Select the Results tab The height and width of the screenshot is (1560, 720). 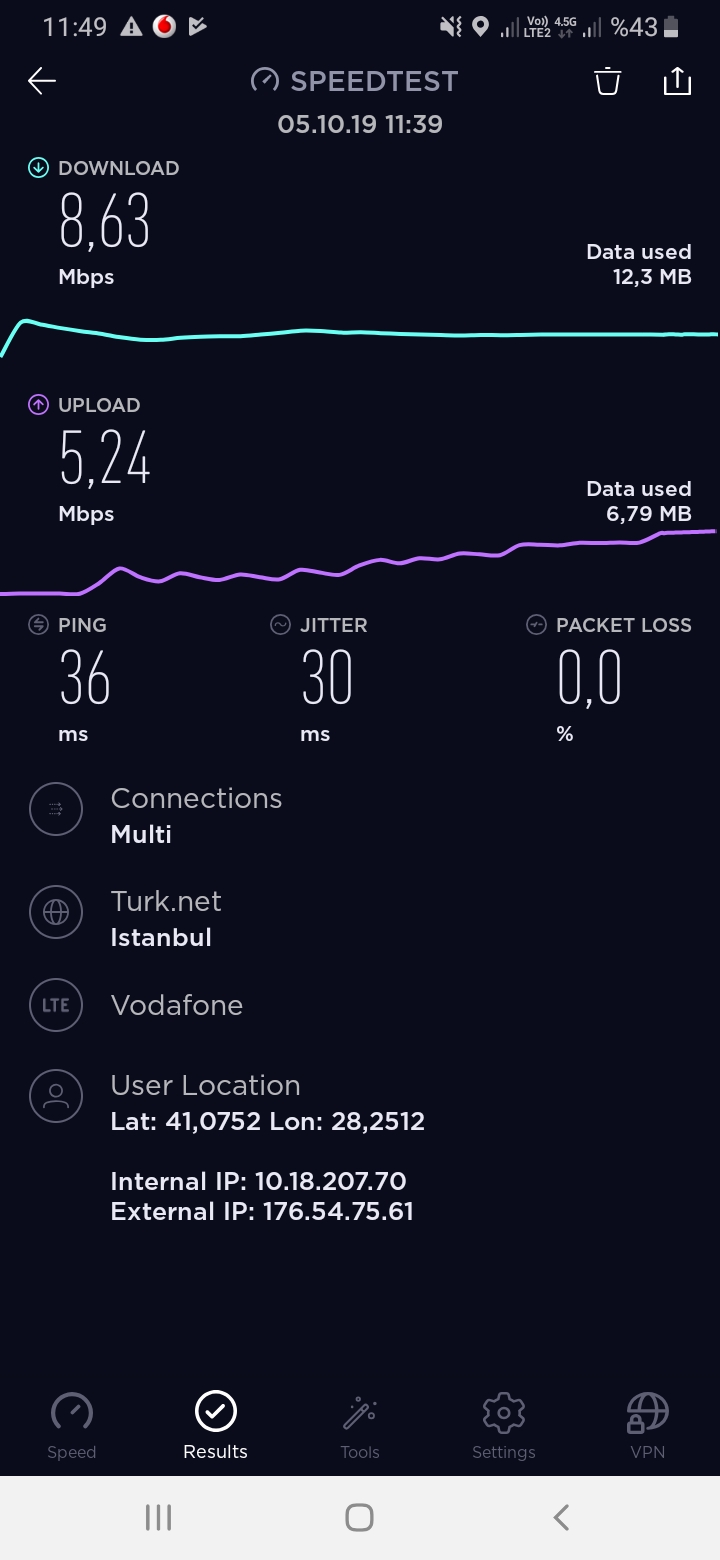215,1426
